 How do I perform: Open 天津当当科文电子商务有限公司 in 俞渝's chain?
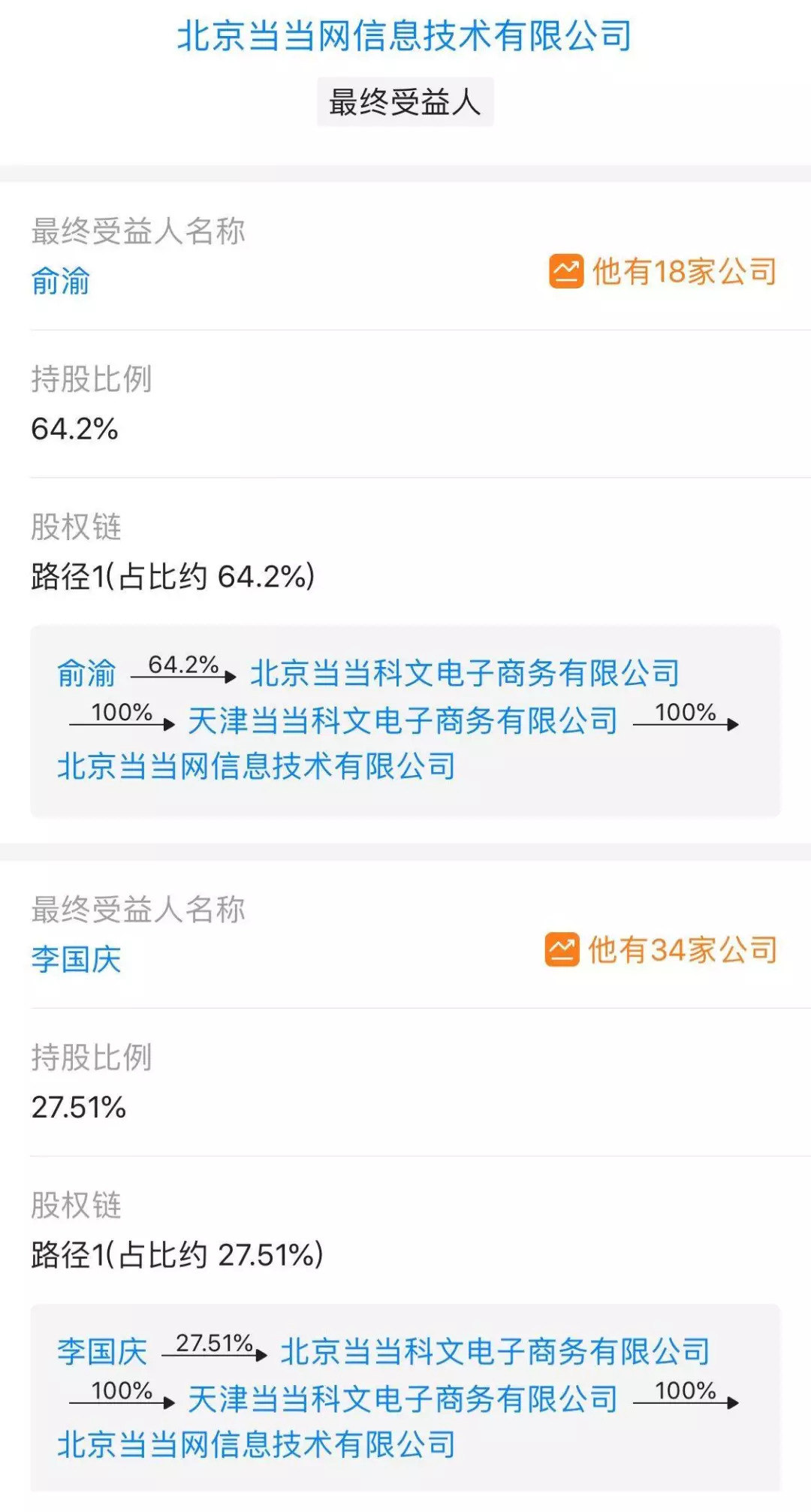[402, 721]
